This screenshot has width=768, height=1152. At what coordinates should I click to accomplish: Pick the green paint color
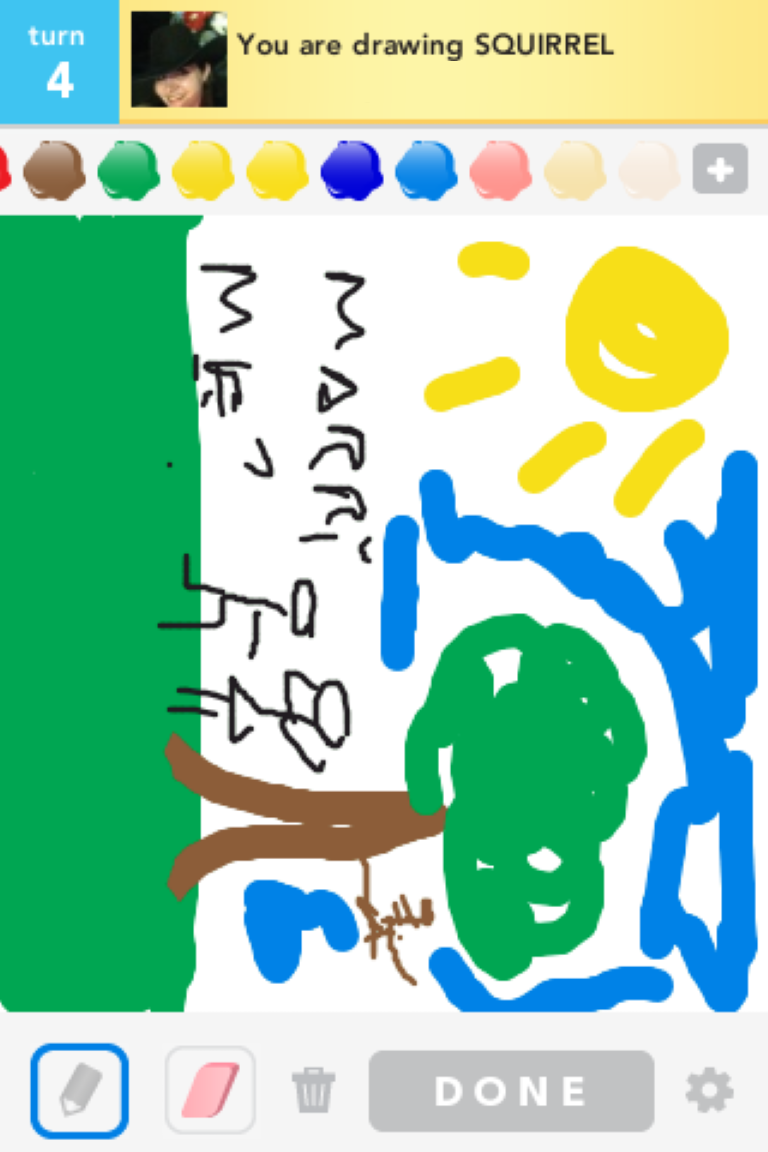tap(128, 169)
